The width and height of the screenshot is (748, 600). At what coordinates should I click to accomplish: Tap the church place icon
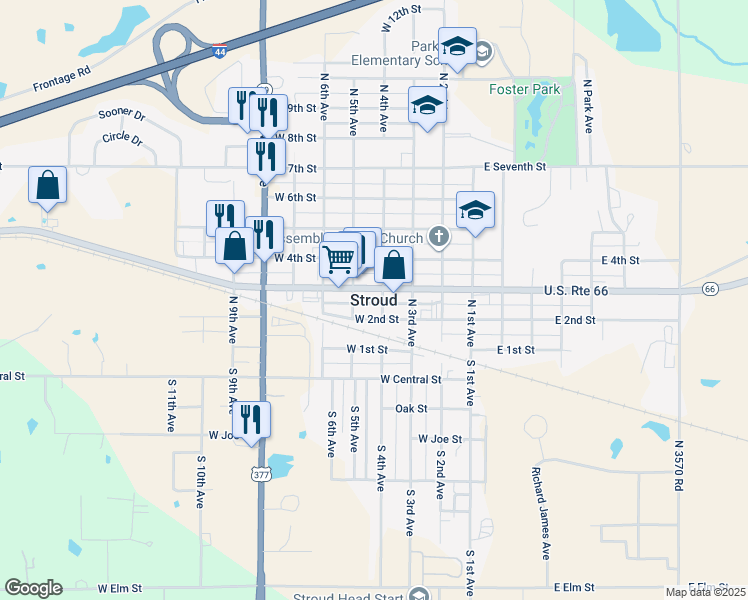click(x=438, y=237)
